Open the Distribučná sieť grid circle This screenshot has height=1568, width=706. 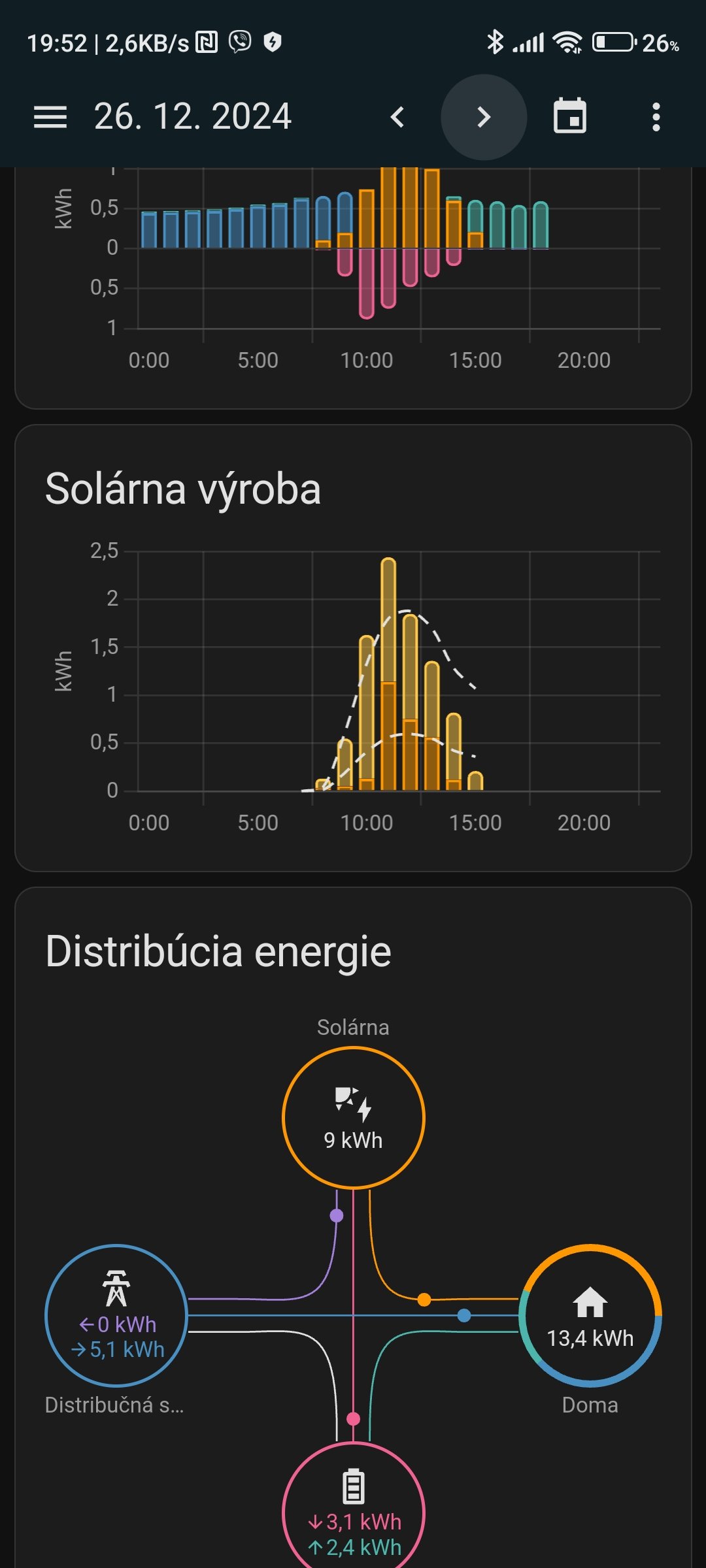pyautogui.click(x=116, y=1316)
